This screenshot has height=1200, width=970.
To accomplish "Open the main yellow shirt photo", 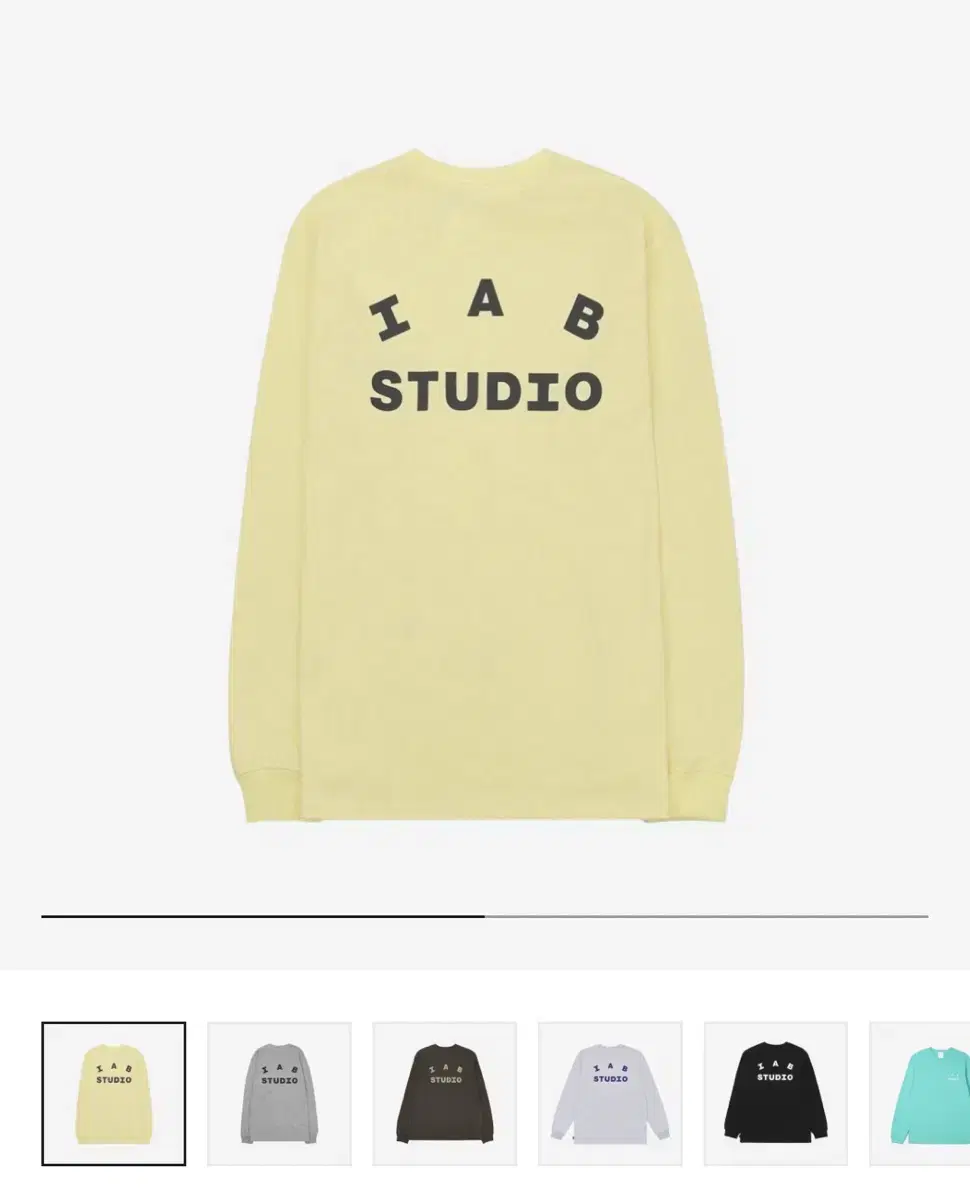I will 485,480.
